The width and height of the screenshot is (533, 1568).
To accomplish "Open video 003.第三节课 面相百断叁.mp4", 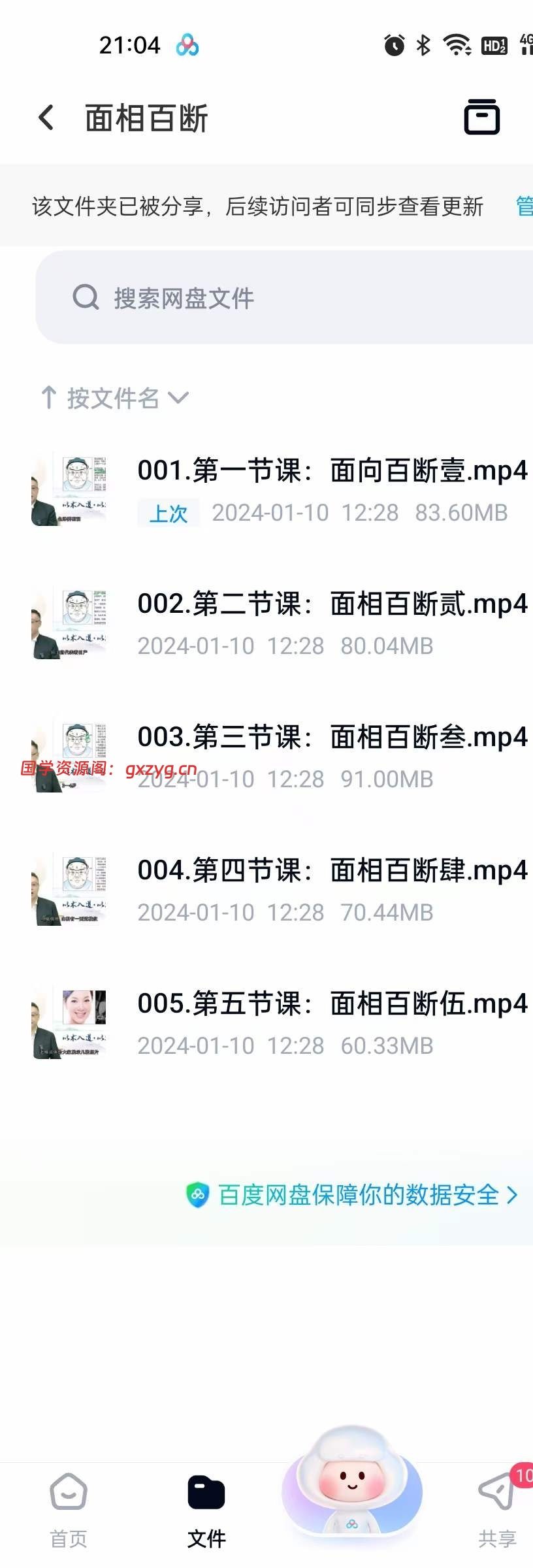I will (332, 738).
